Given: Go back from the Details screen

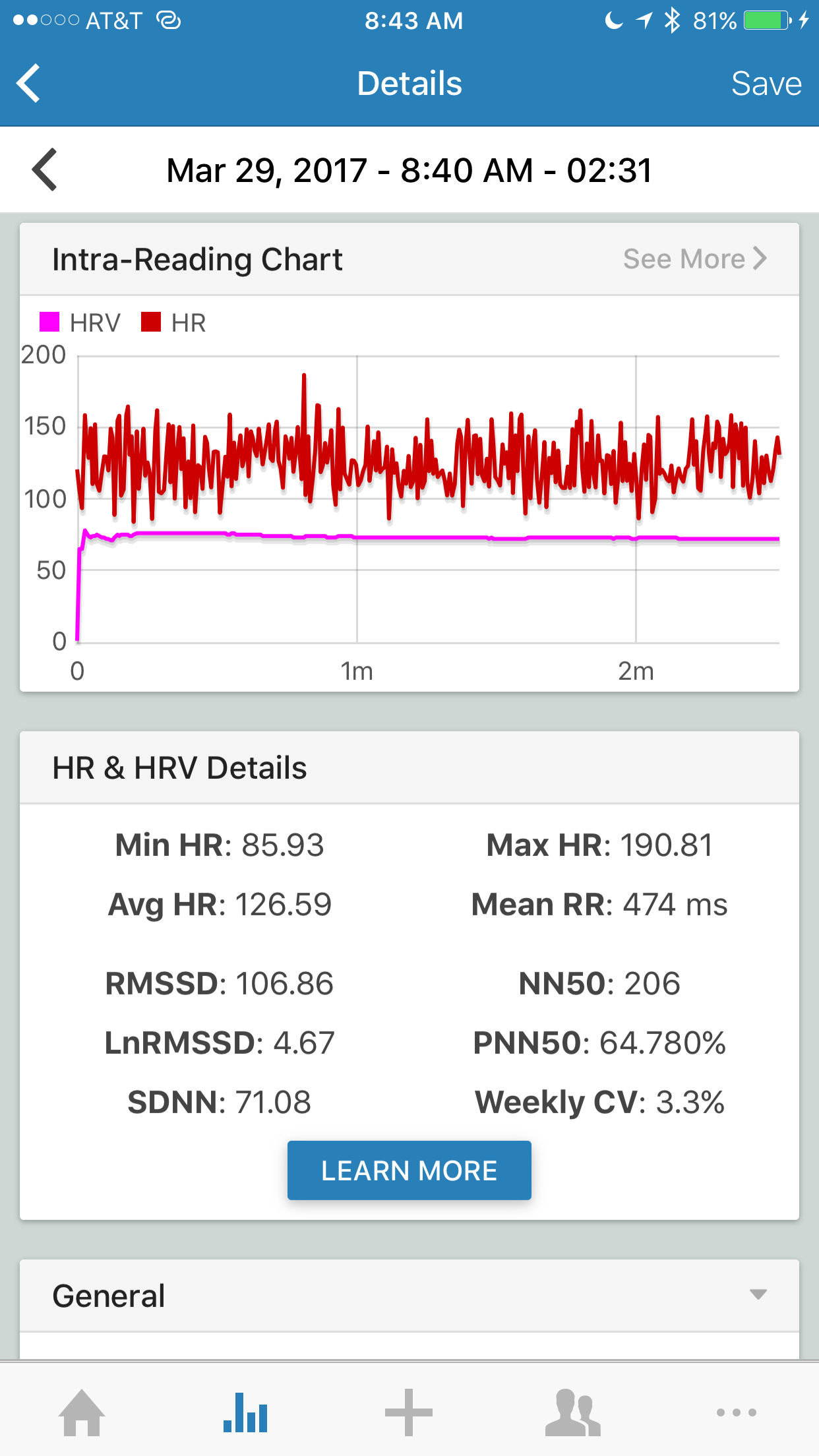Looking at the screenshot, I should pyautogui.click(x=28, y=84).
